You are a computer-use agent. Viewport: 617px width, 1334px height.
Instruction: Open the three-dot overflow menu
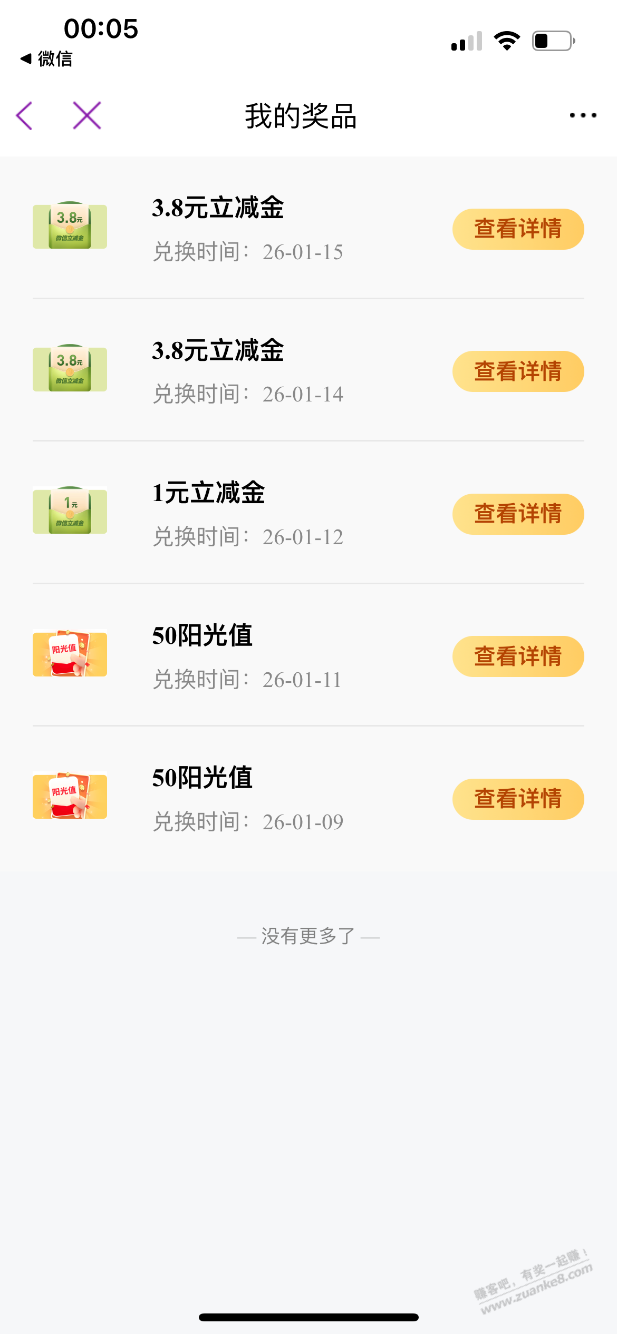[582, 116]
